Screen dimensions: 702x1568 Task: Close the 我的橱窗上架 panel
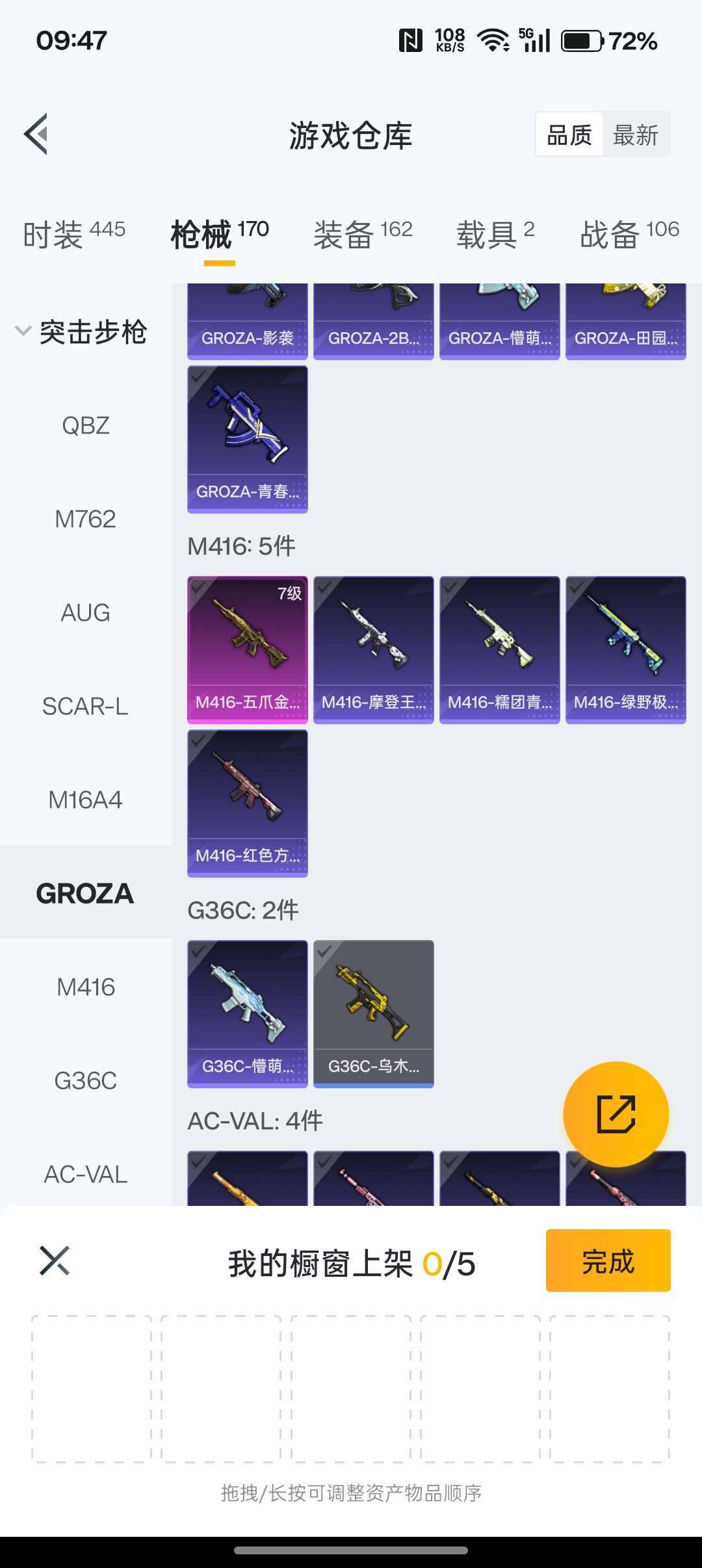coord(55,1261)
